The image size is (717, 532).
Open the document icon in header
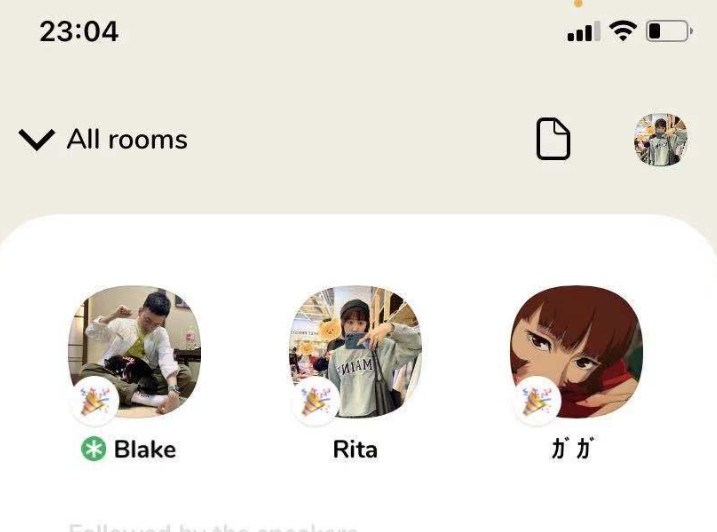(x=553, y=139)
